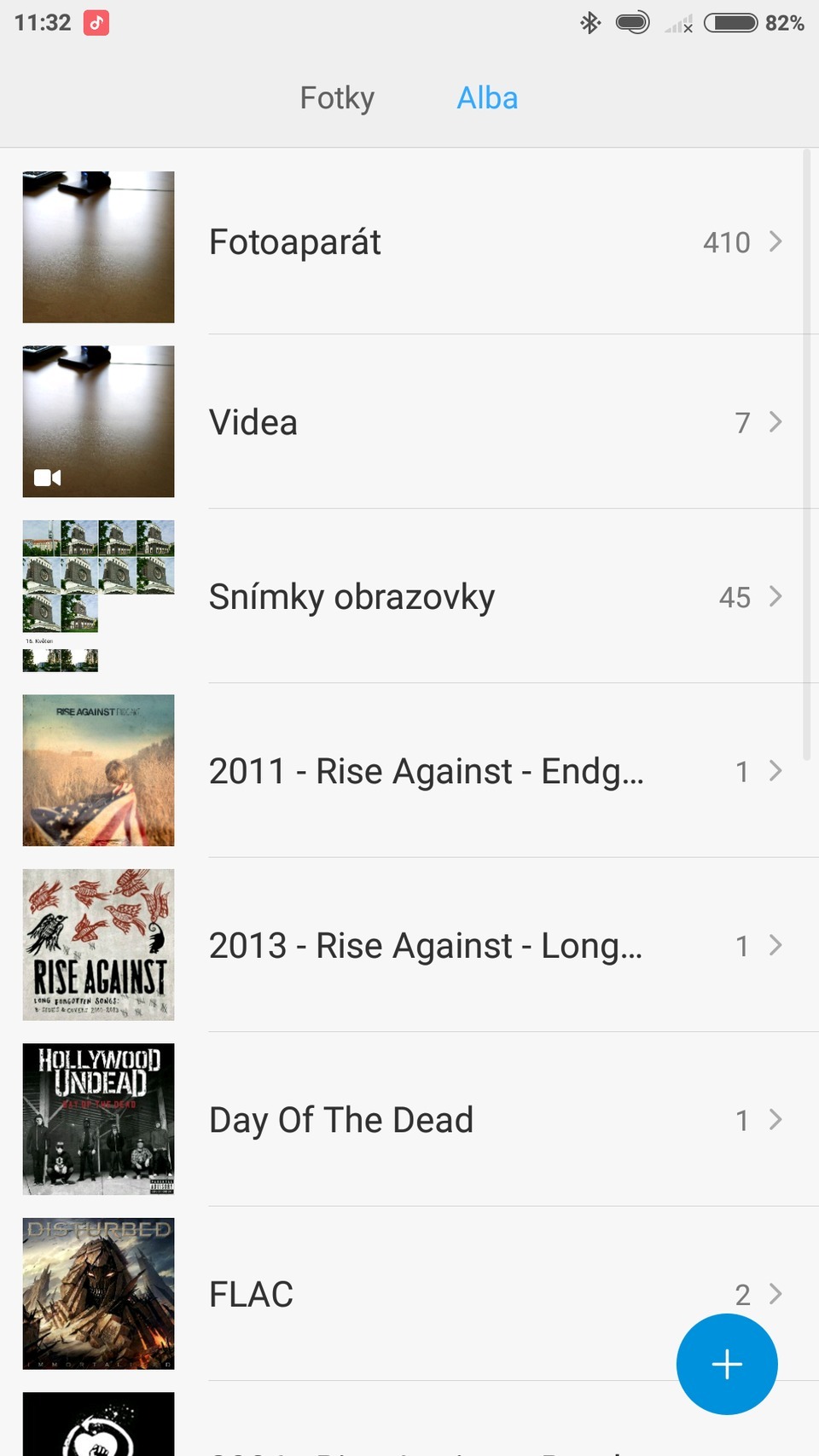Open the Day Of The Dead album
Image resolution: width=819 pixels, height=1456 pixels.
pos(409,1119)
